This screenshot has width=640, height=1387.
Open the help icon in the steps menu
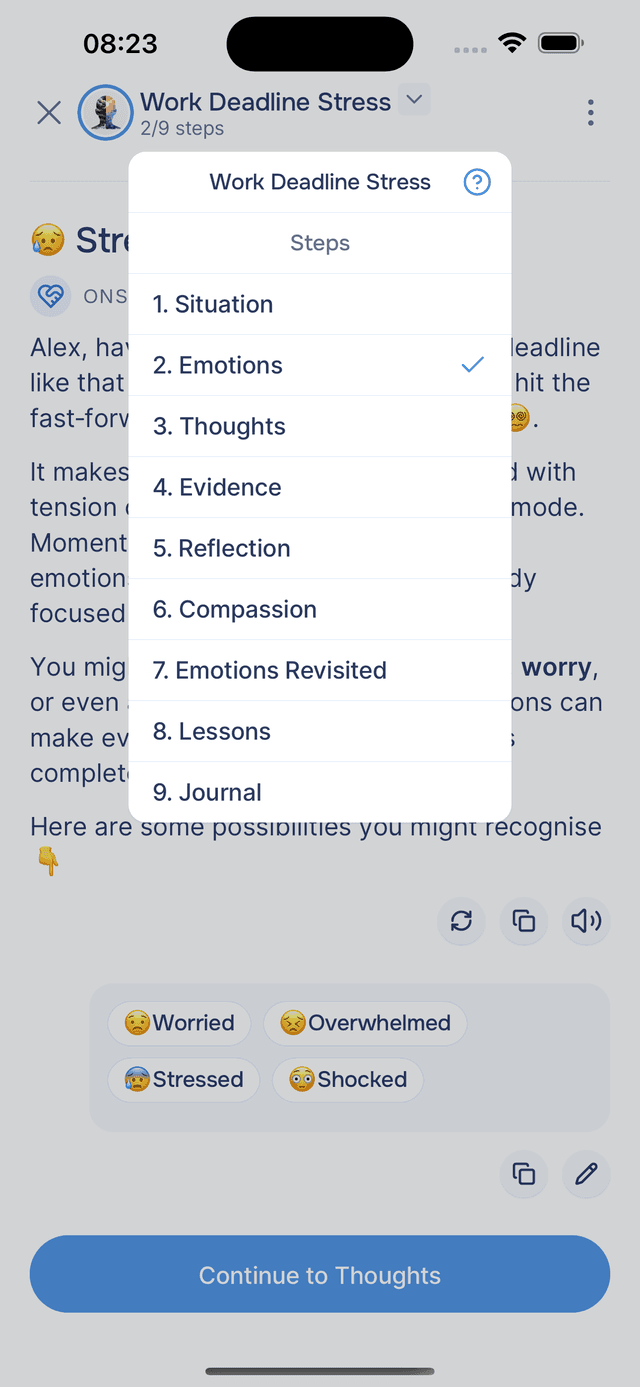pyautogui.click(x=477, y=182)
